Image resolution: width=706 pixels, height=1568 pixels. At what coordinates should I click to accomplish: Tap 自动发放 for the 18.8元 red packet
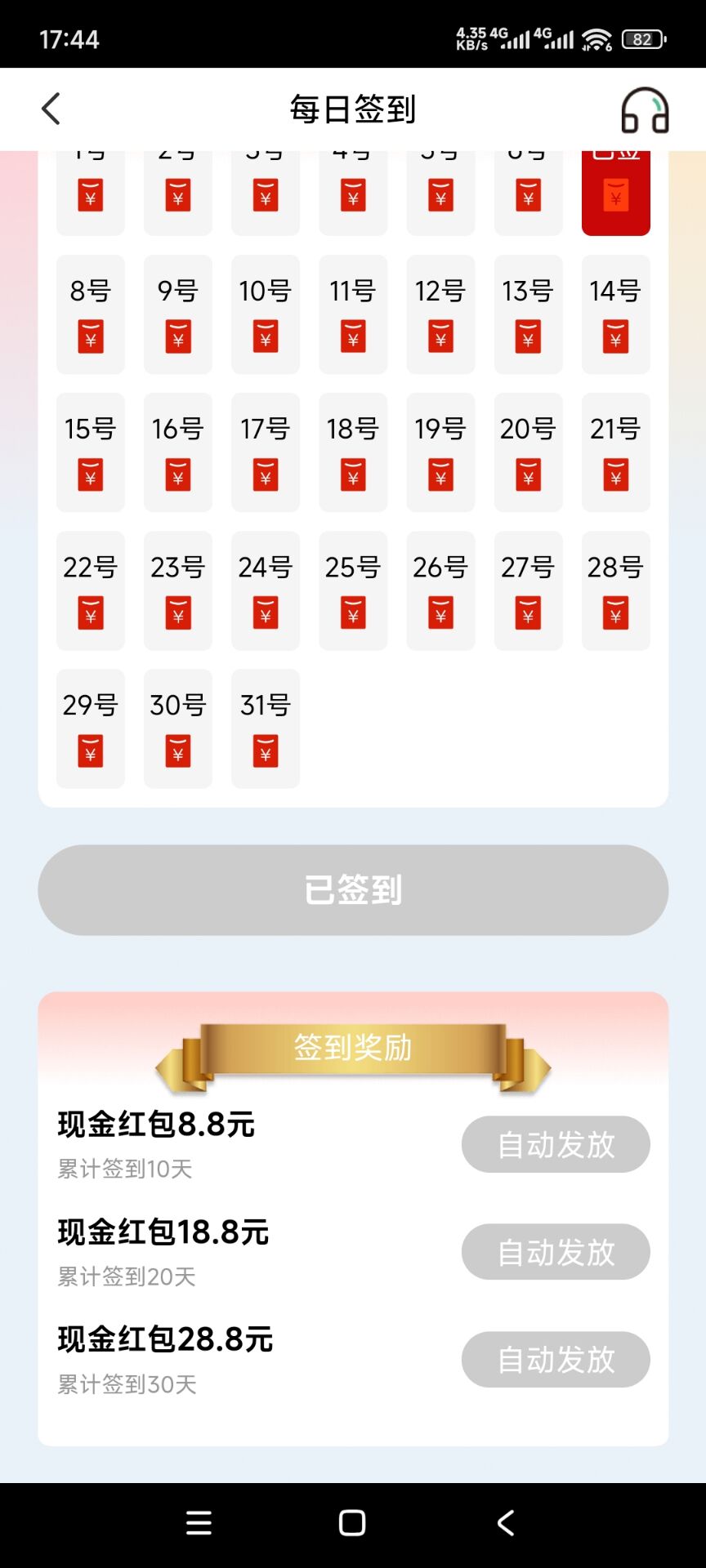(556, 1252)
